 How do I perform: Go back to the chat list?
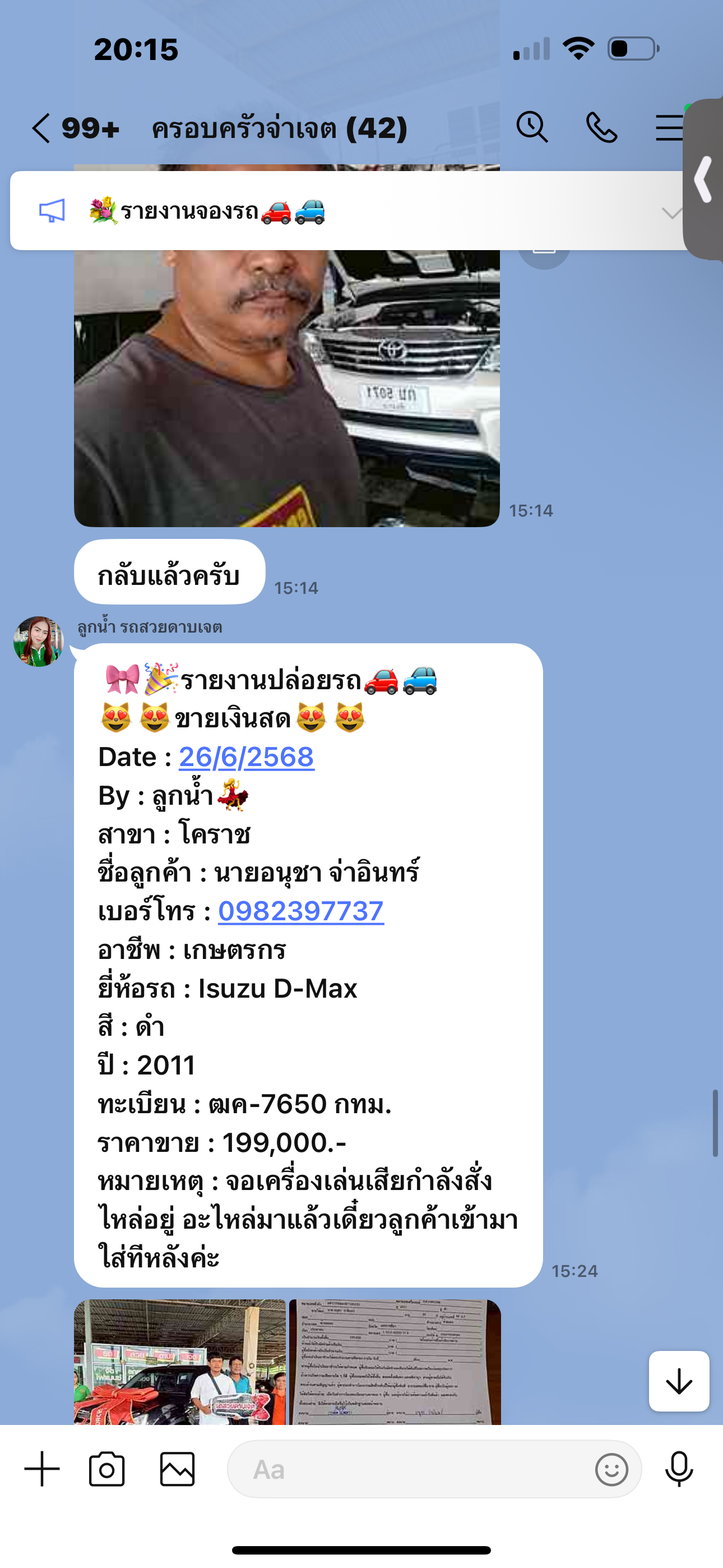tap(41, 128)
